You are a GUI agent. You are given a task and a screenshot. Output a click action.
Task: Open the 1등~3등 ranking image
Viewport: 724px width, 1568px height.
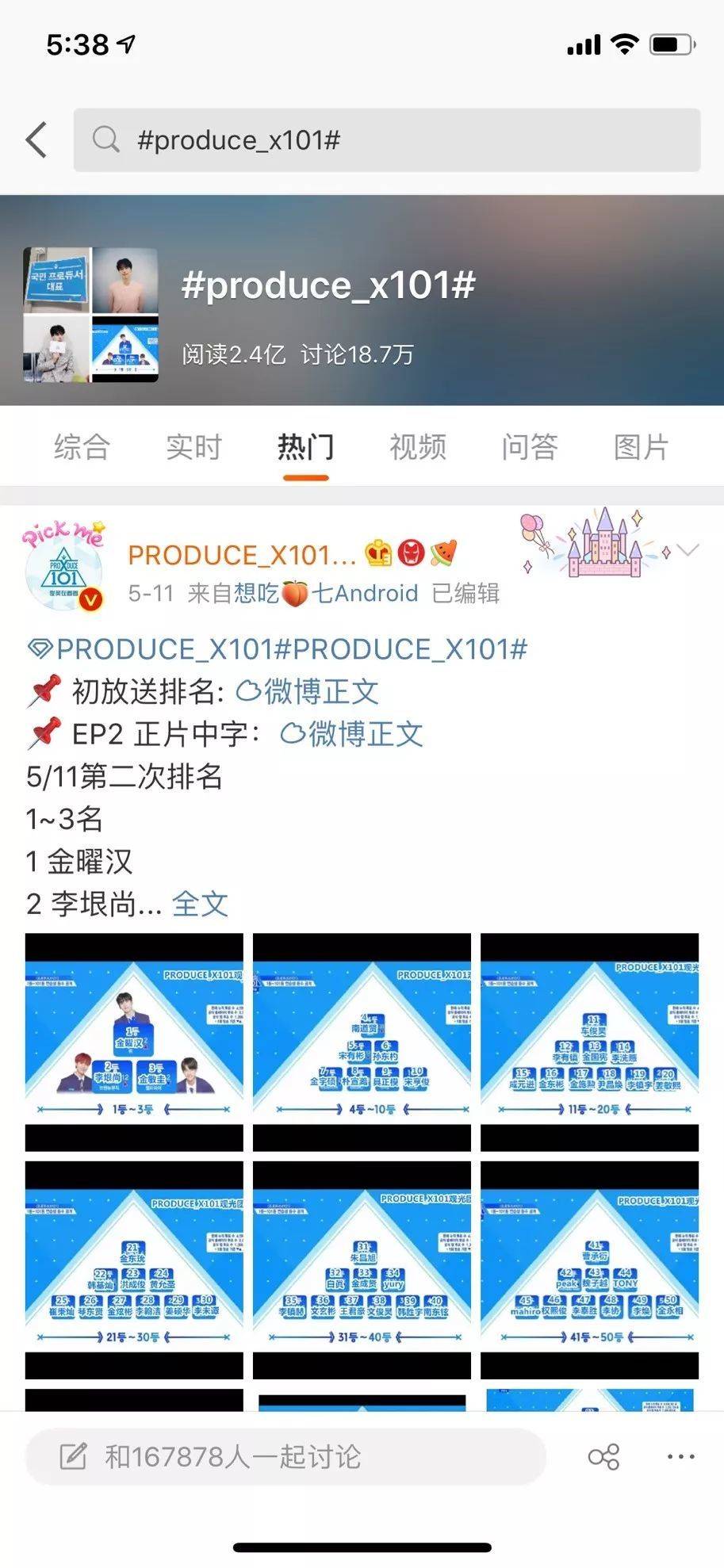pos(134,1042)
